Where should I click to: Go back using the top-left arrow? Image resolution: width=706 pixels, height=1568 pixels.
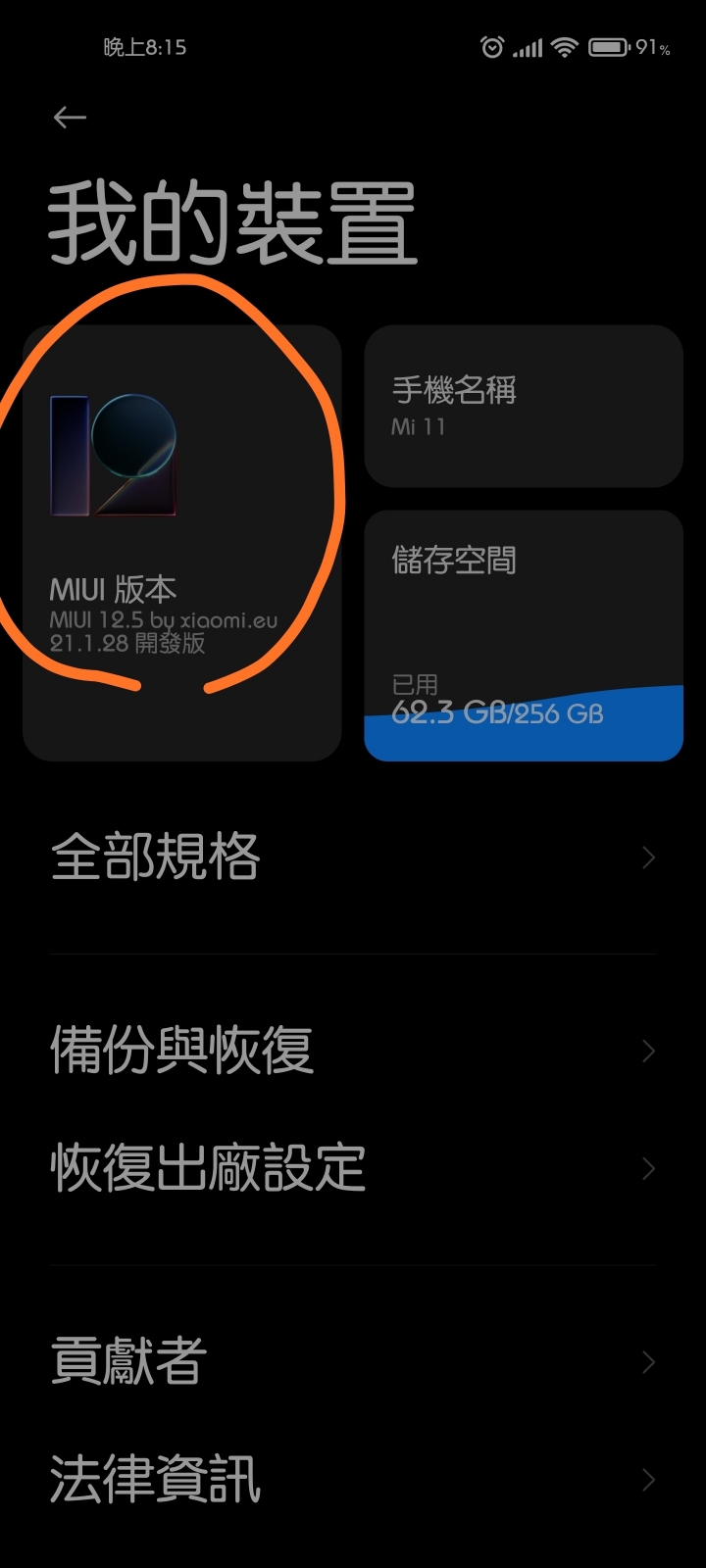pos(70,118)
